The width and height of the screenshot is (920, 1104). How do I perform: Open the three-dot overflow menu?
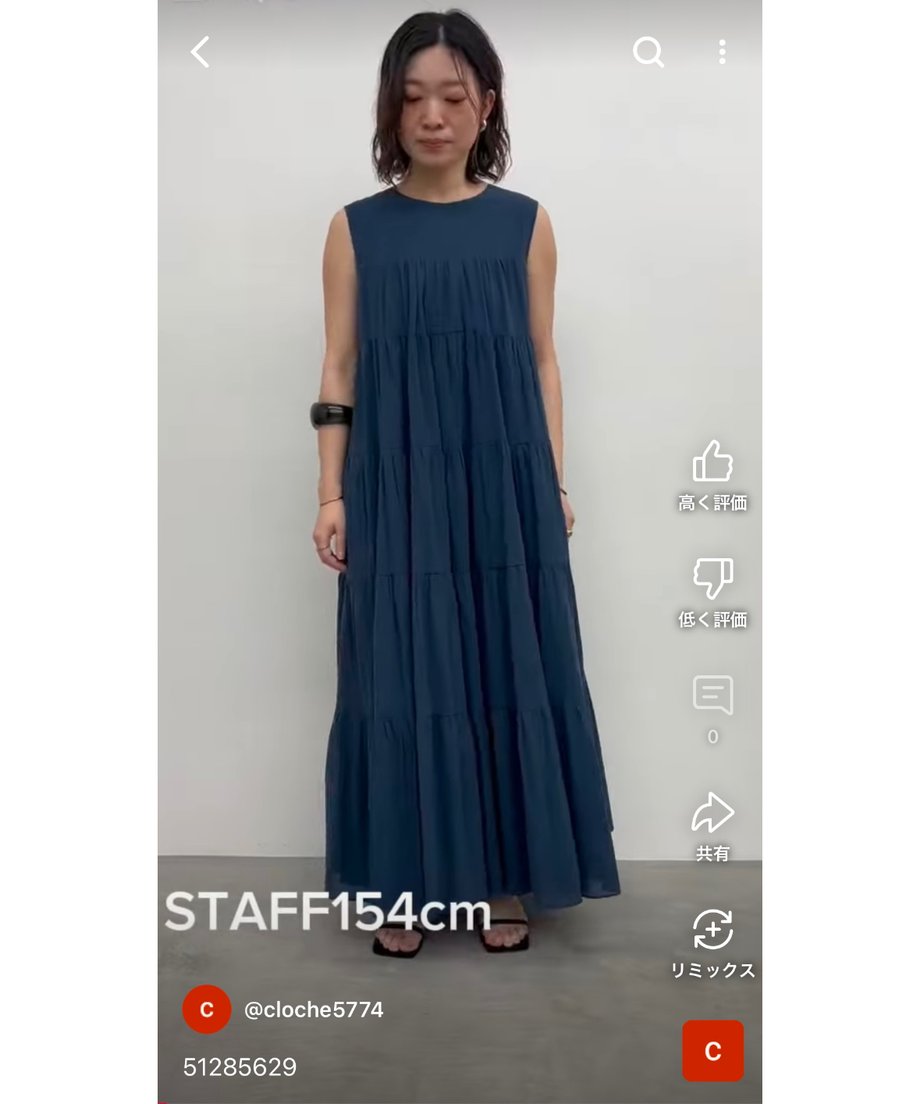722,52
